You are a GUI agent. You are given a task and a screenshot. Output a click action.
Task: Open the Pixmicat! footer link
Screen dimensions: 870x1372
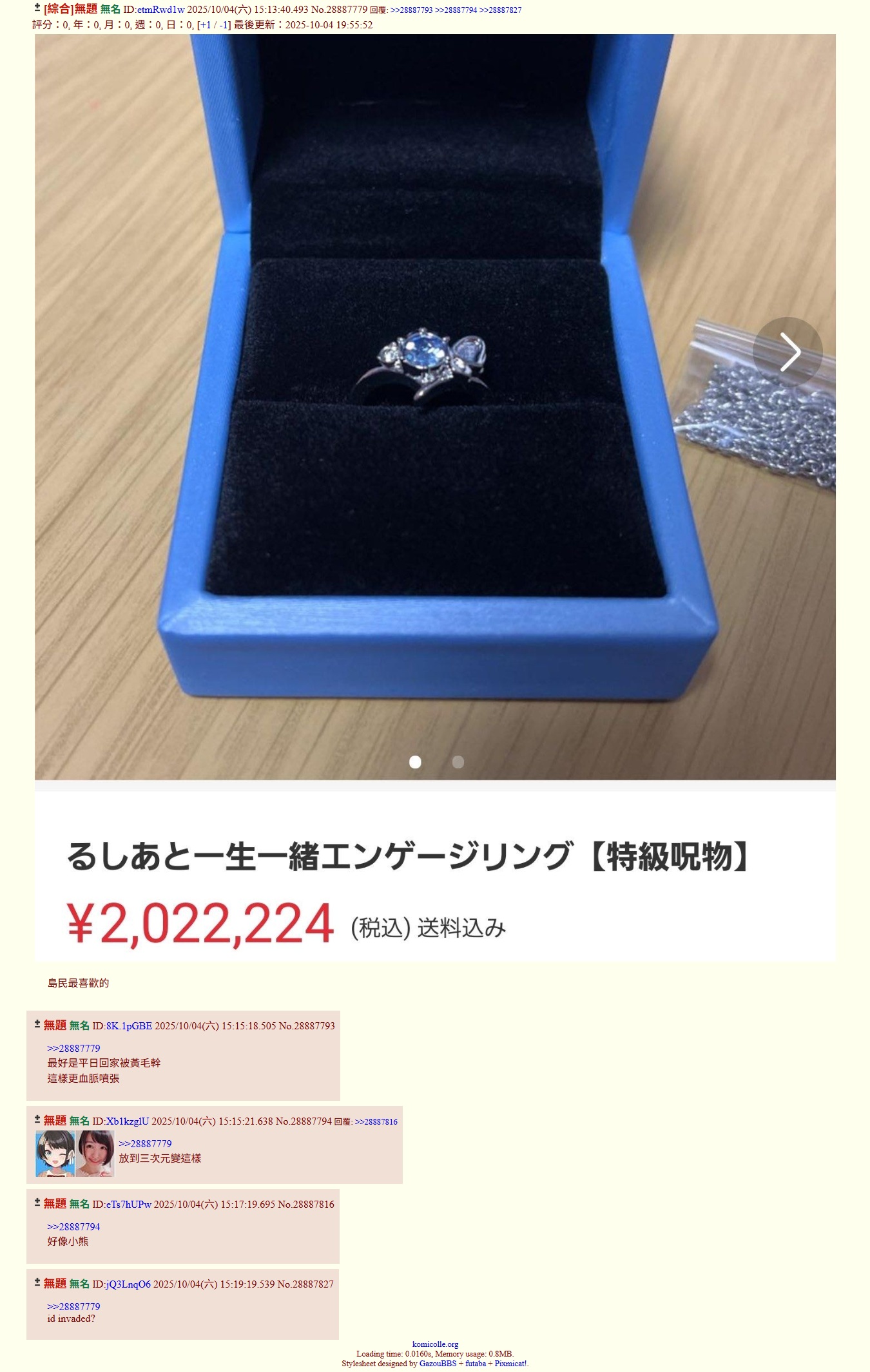click(x=510, y=1363)
